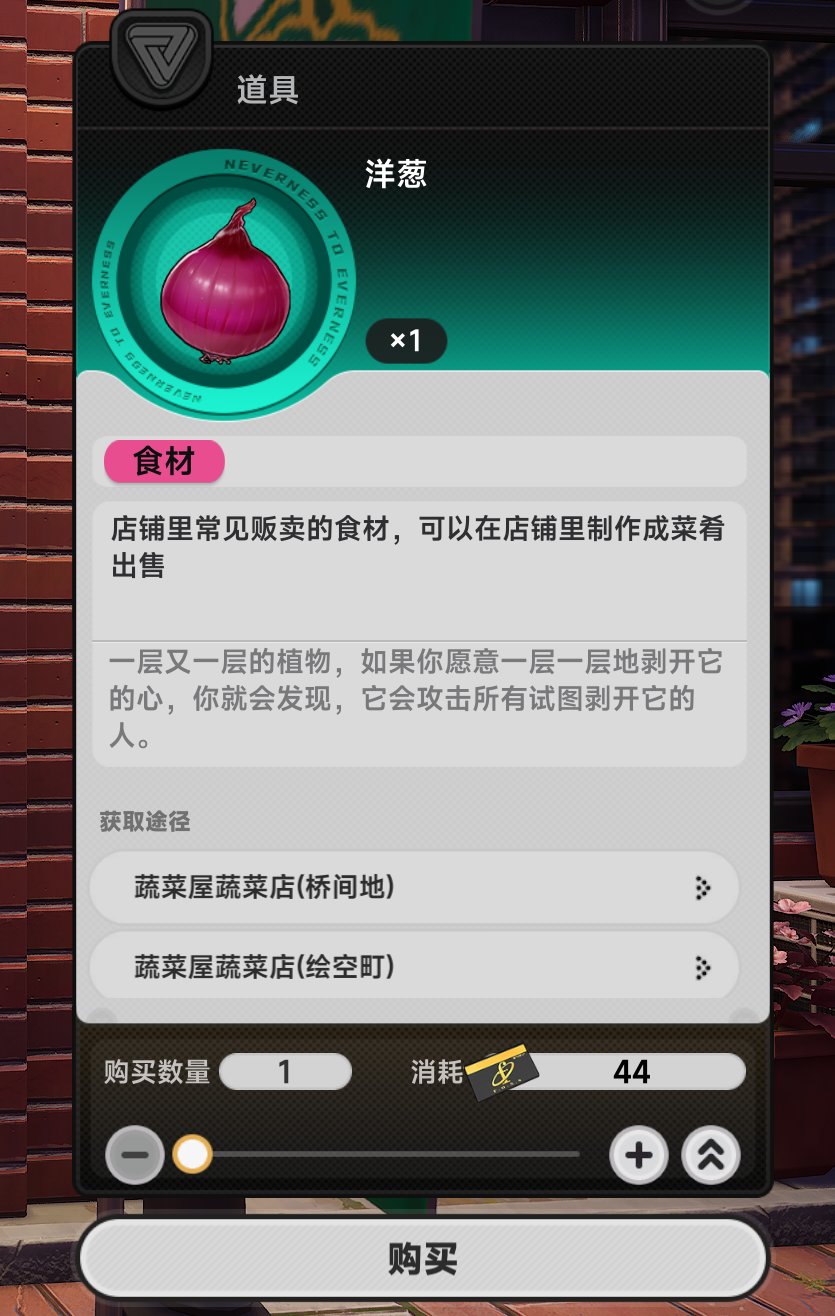Open 蔬菜屋蔬菜店(绘空町) source location
The height and width of the screenshot is (1316, 835).
click(x=414, y=967)
